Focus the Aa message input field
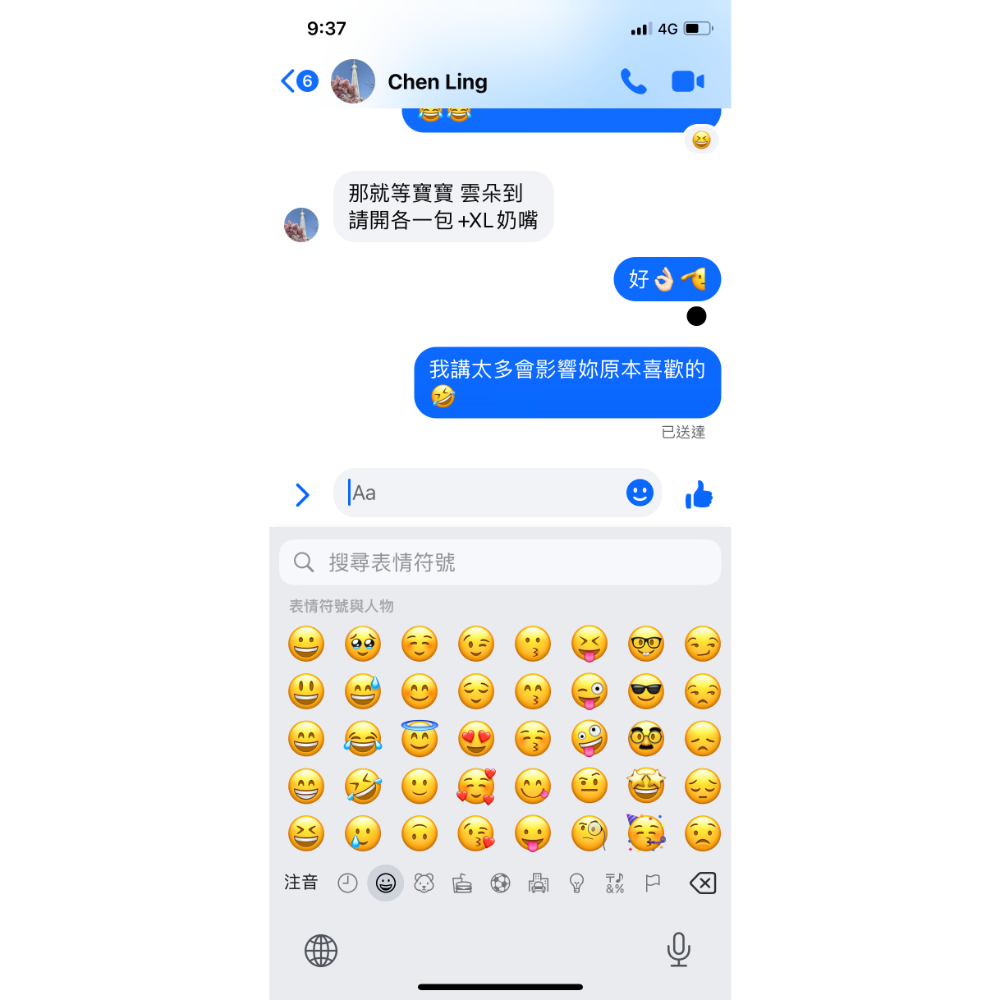Screen dimensions: 1000x1000 (480, 493)
